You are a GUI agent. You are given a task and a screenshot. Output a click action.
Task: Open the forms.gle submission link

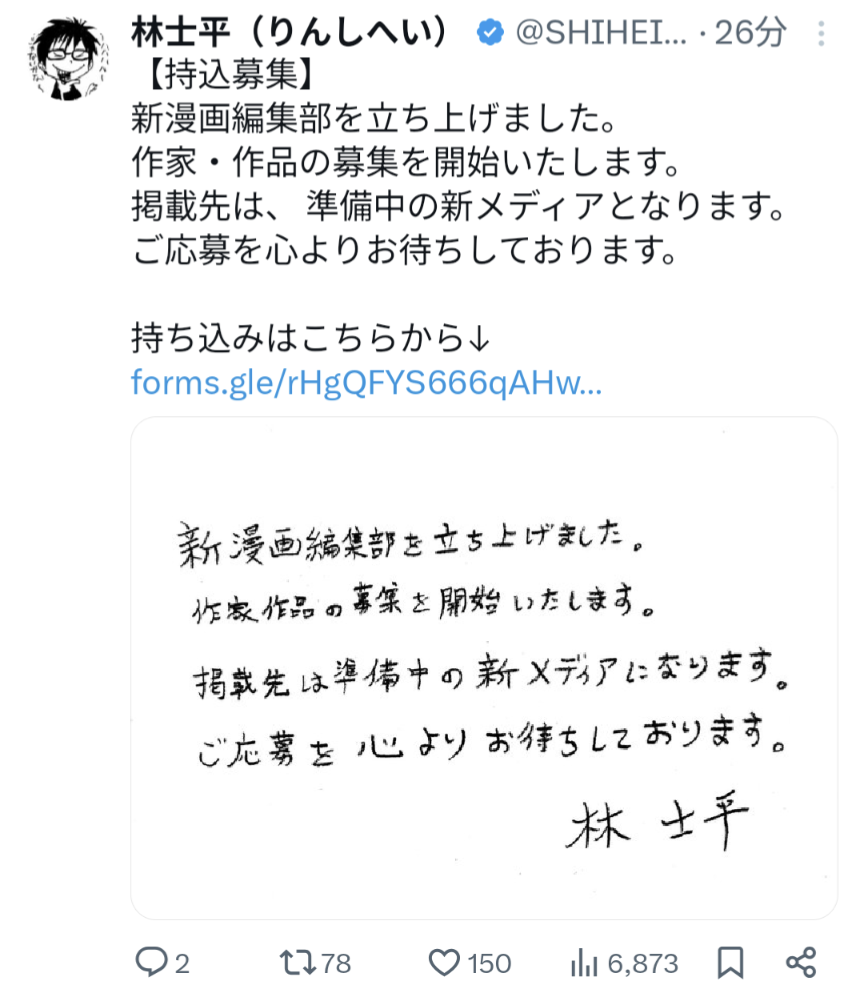coord(366,382)
